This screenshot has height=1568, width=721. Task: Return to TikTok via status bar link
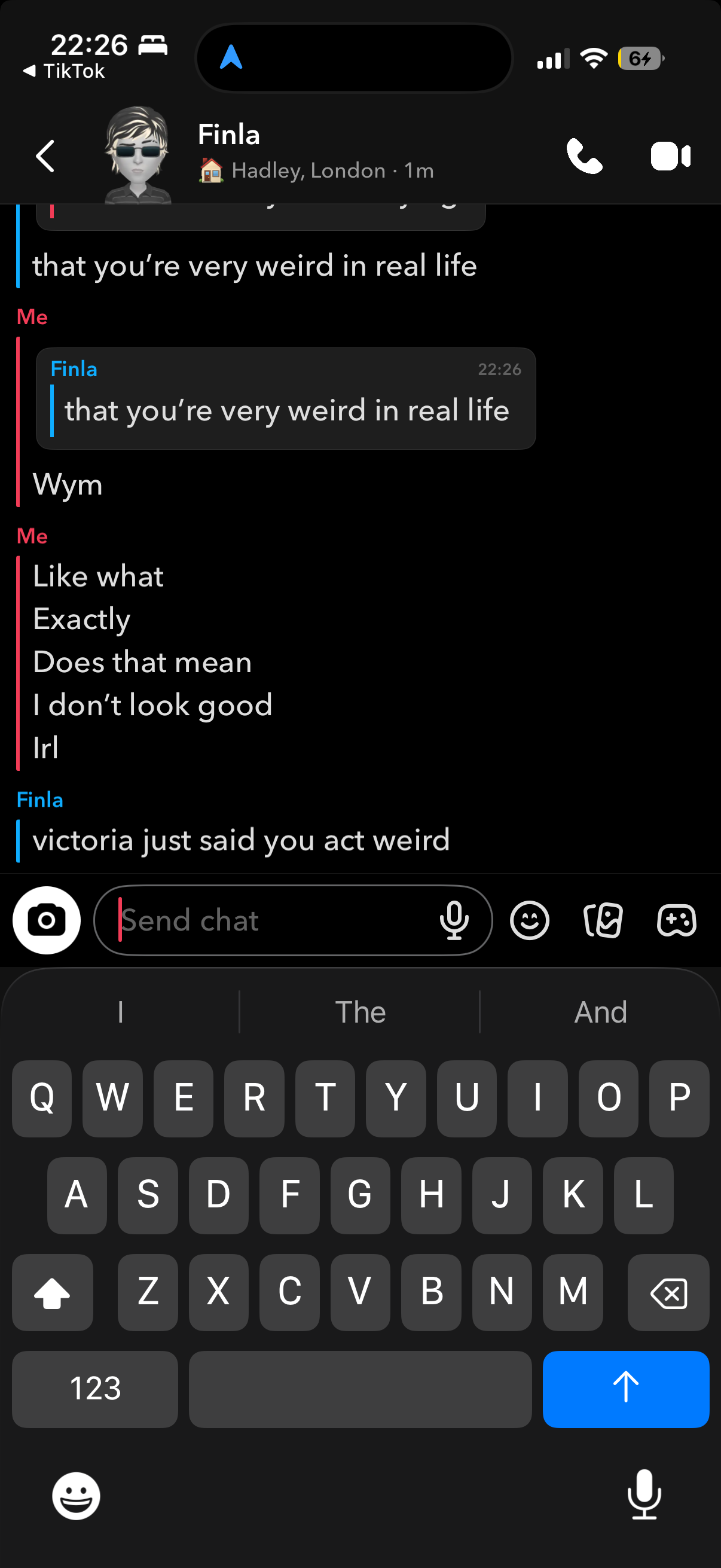[65, 71]
